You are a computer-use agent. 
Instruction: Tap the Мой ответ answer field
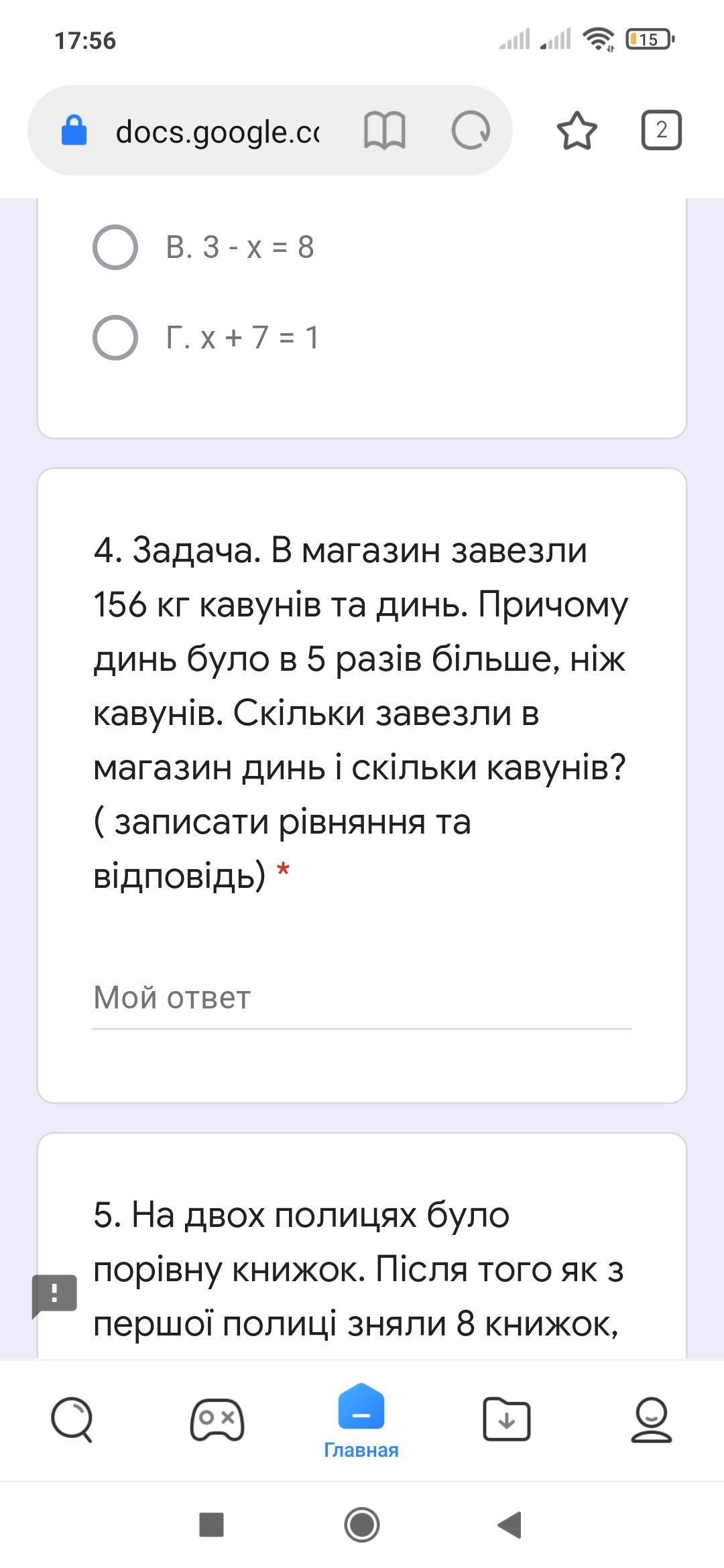coord(361,998)
